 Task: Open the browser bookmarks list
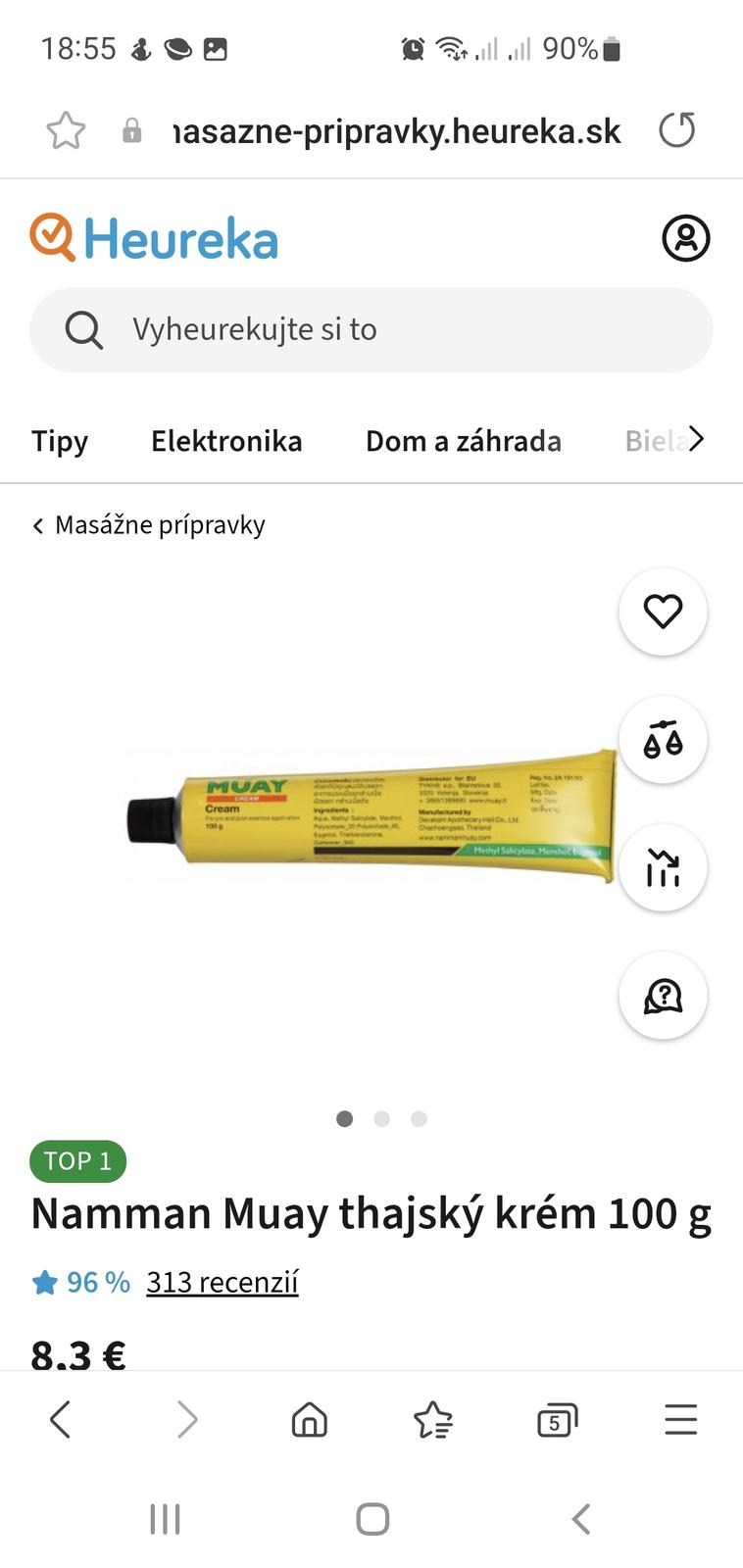[x=432, y=1419]
